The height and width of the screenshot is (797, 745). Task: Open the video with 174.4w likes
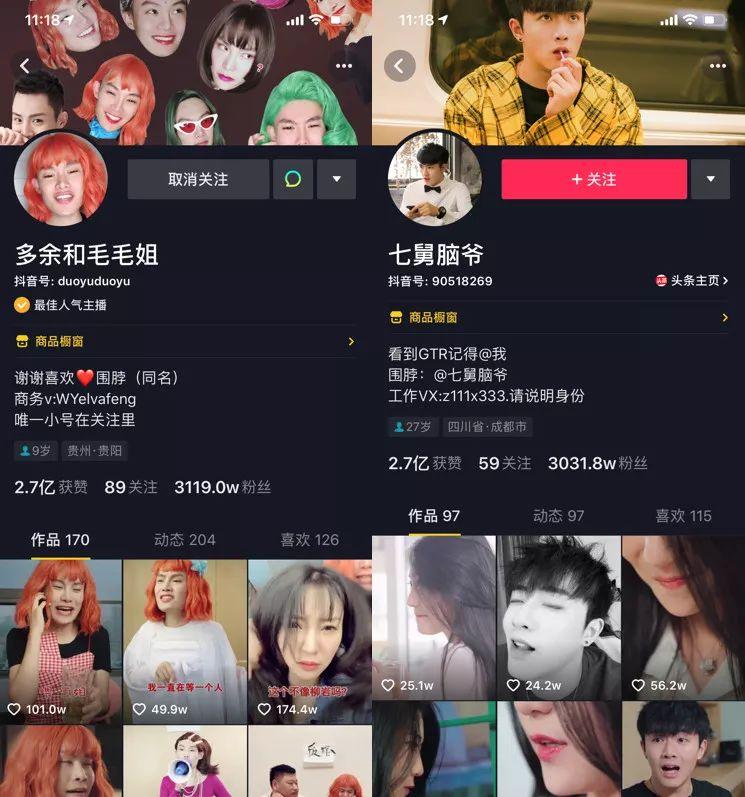(x=309, y=641)
